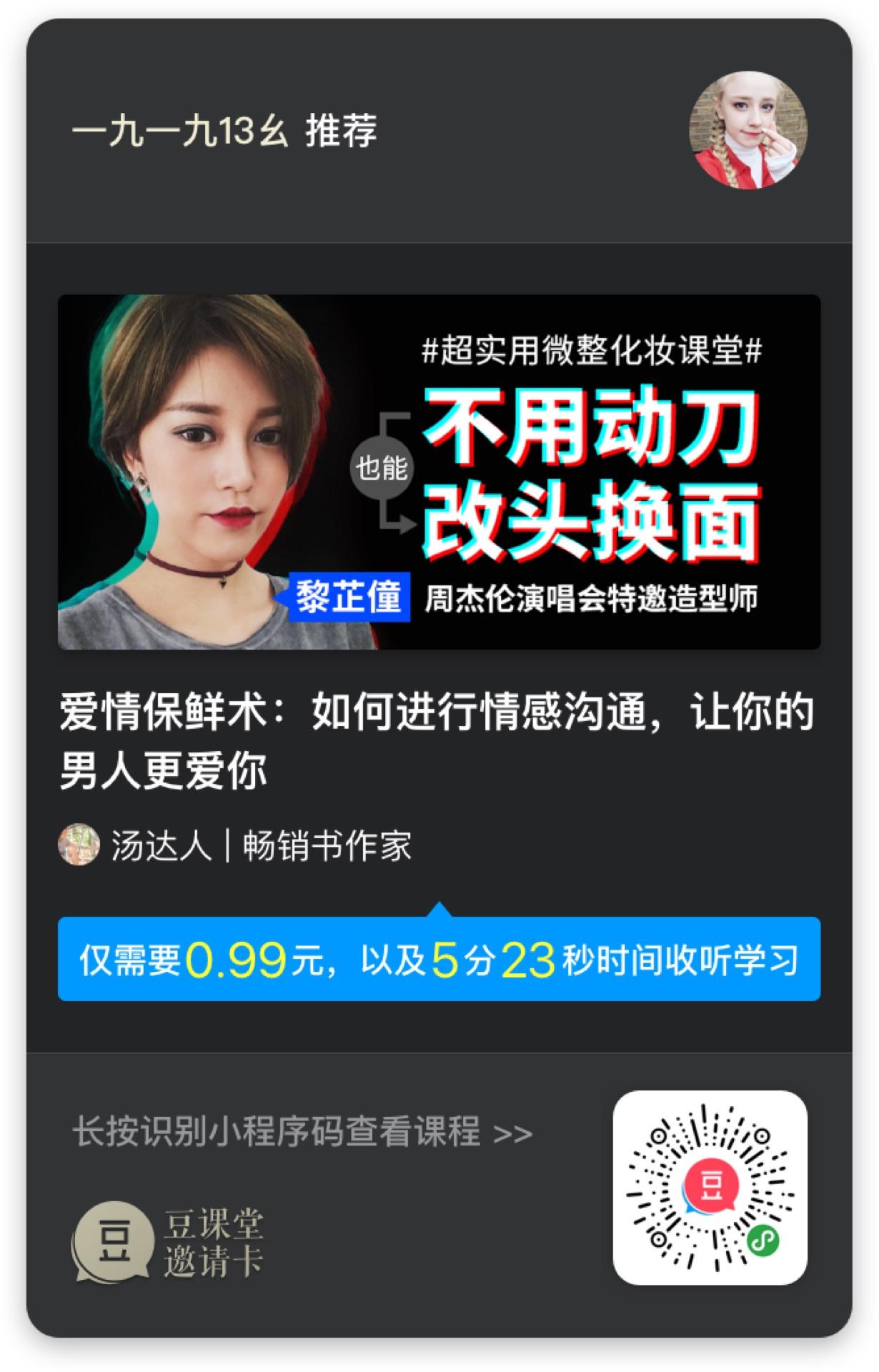Open the course banner 不用动刀改头换面
Viewport: 879px width, 1372px height.
pos(593,464)
